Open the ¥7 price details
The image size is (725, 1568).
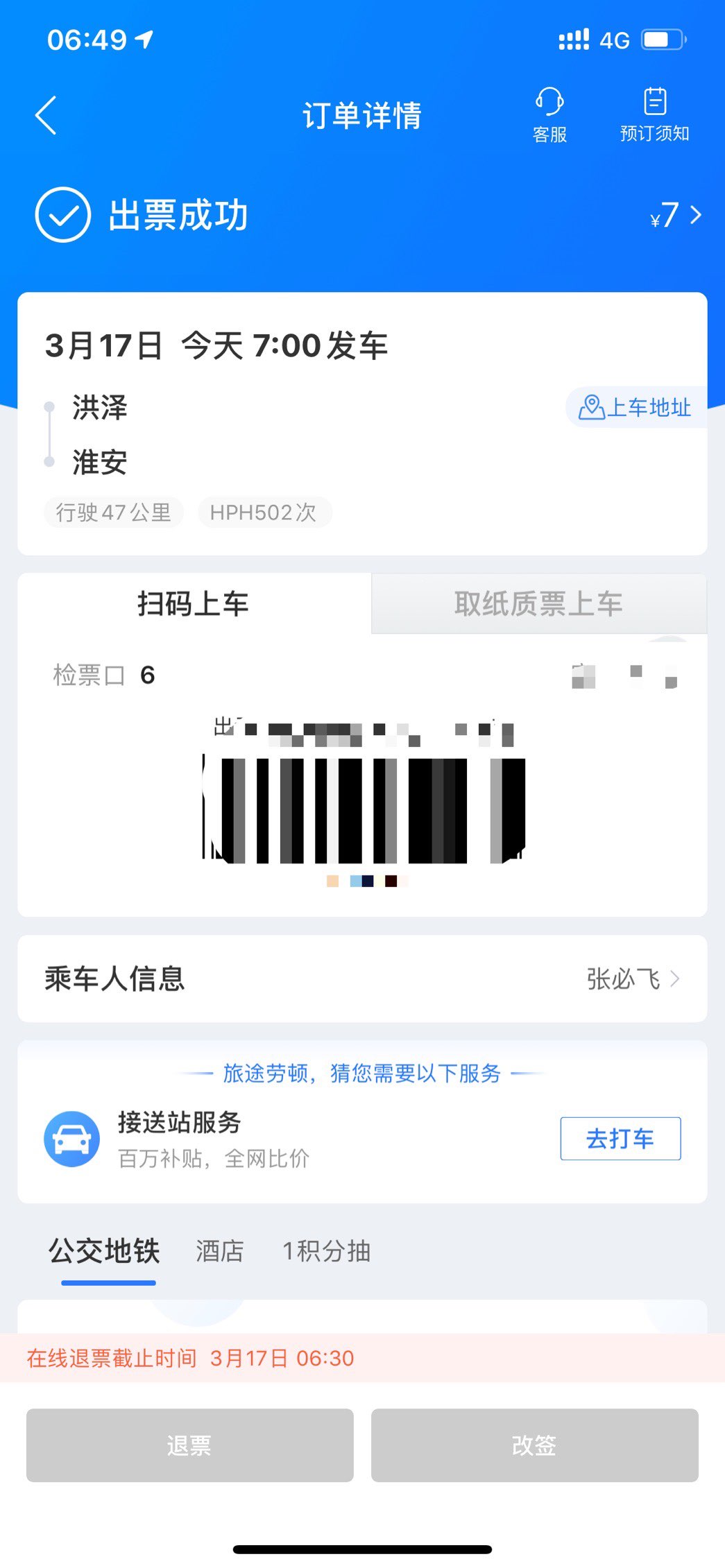676,216
